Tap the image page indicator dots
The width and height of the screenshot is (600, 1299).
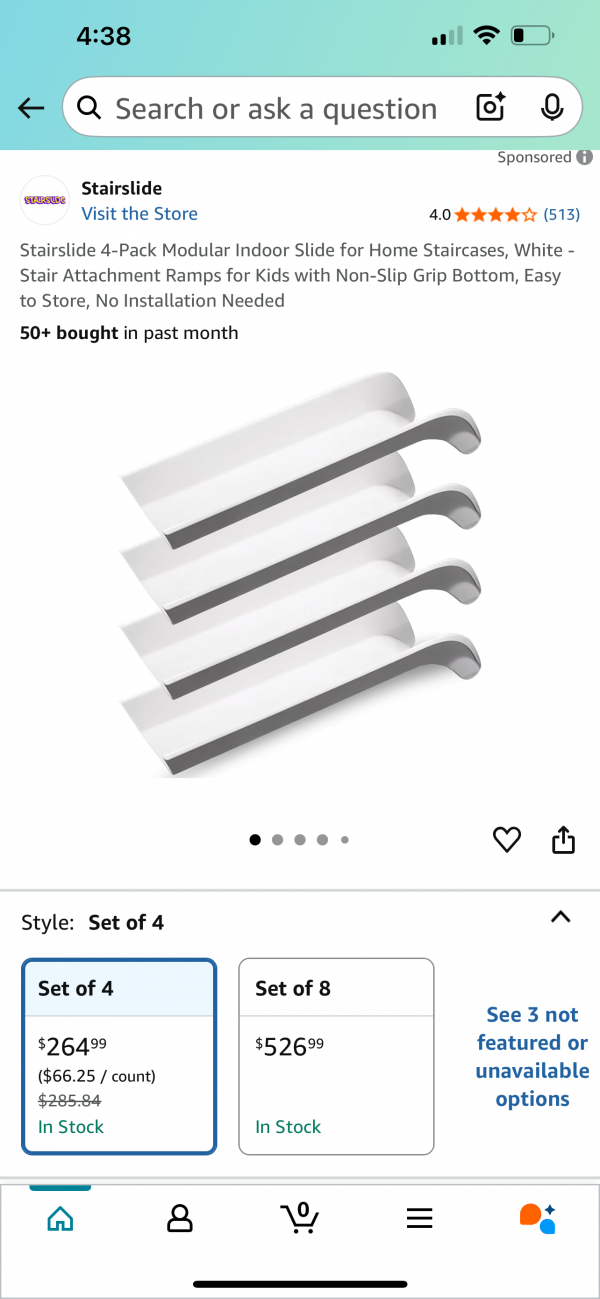299,840
